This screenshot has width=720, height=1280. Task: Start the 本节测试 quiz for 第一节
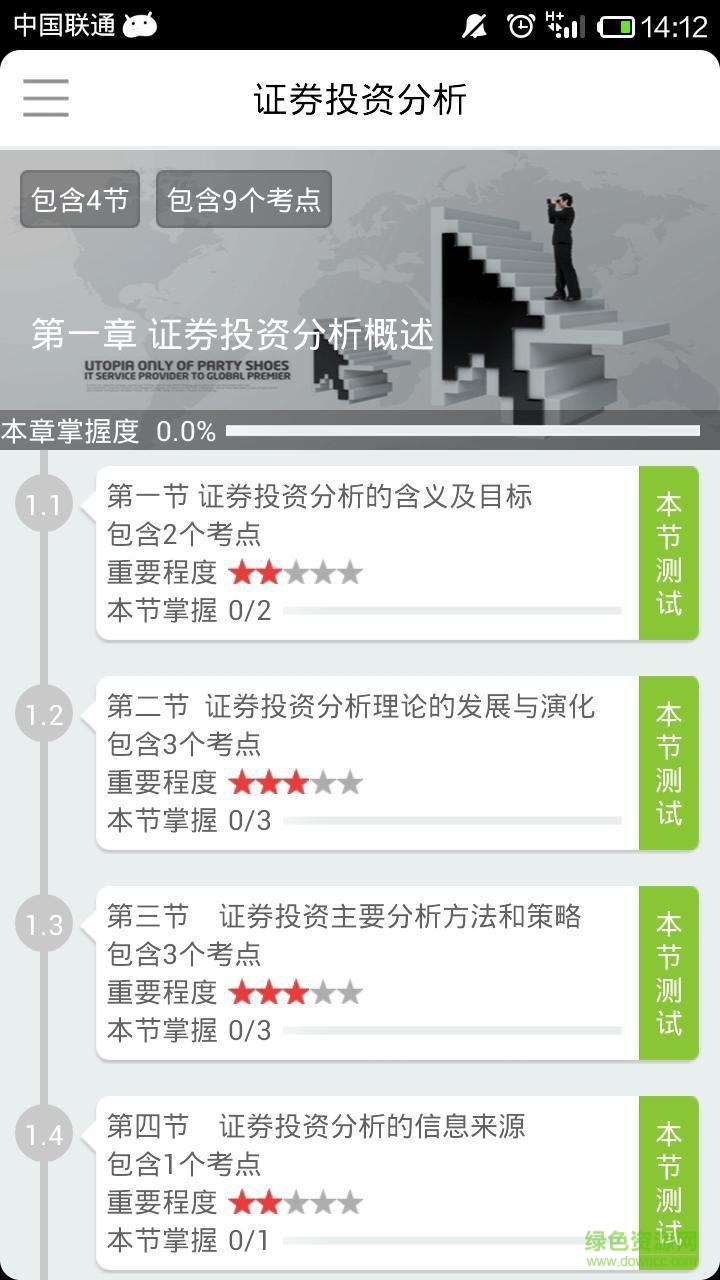(x=668, y=551)
